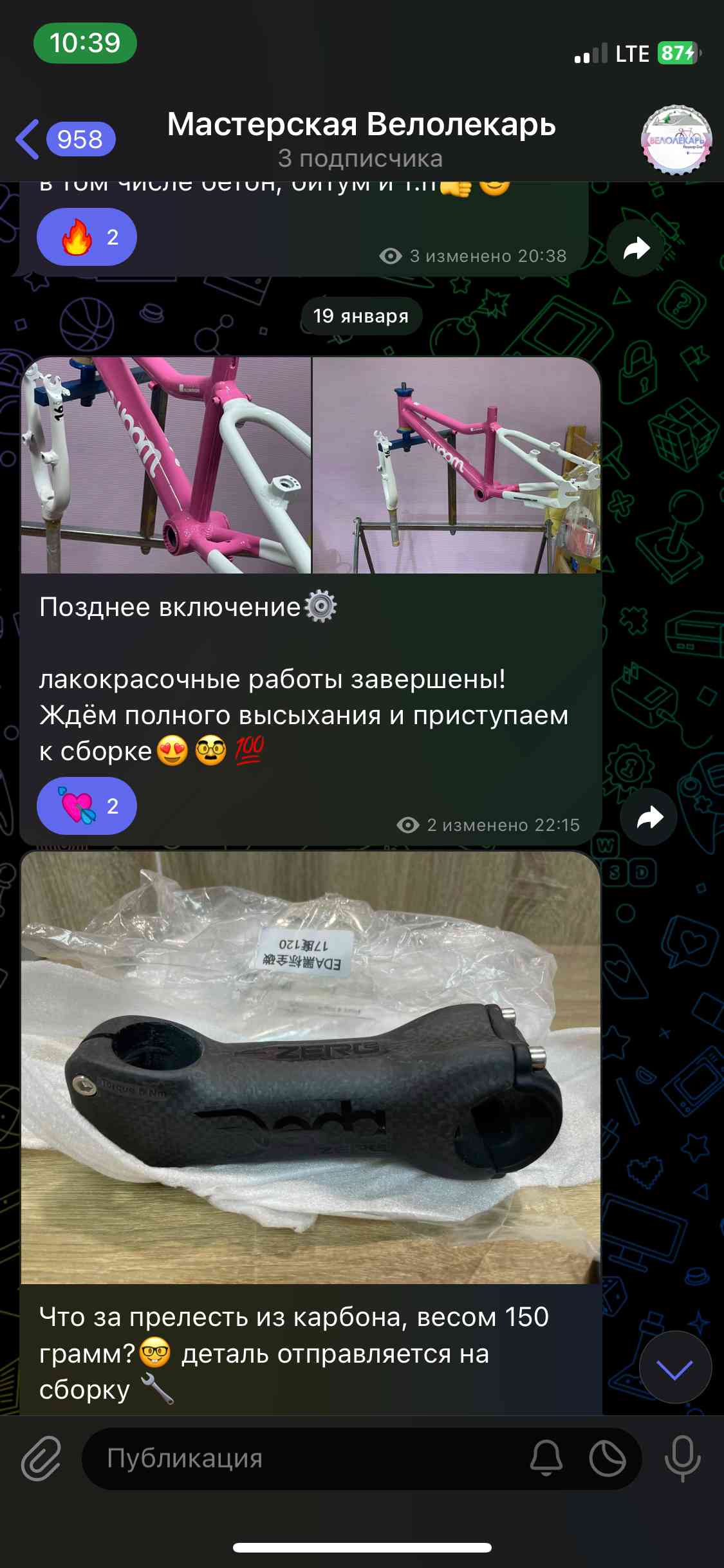Tap the heart-with-arrow reaction on the painting post
Image resolution: width=724 pixels, height=1568 pixels.
tap(86, 806)
